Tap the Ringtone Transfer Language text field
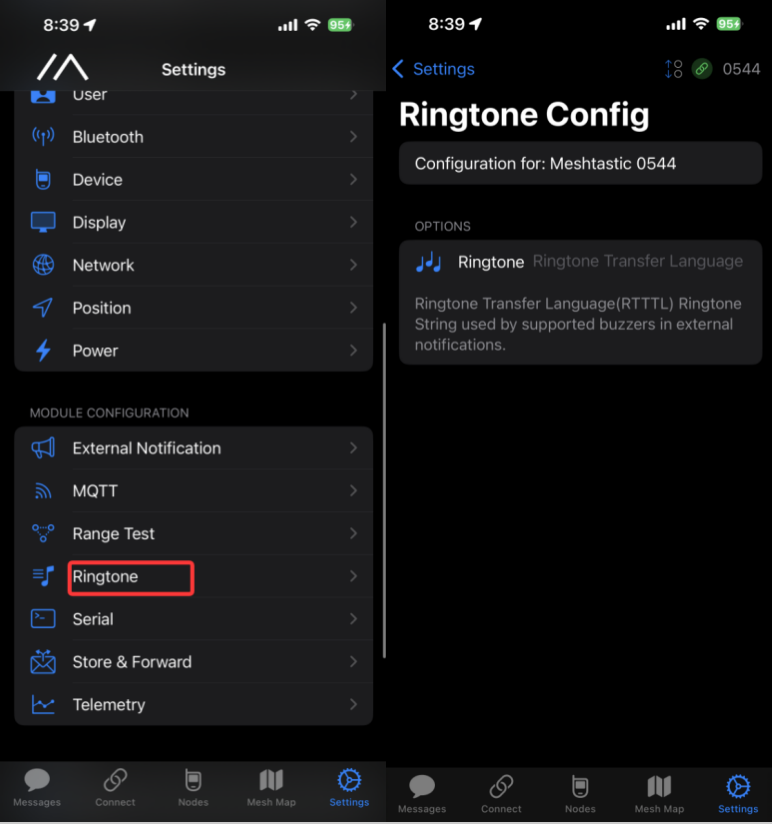The image size is (772, 824). (637, 262)
